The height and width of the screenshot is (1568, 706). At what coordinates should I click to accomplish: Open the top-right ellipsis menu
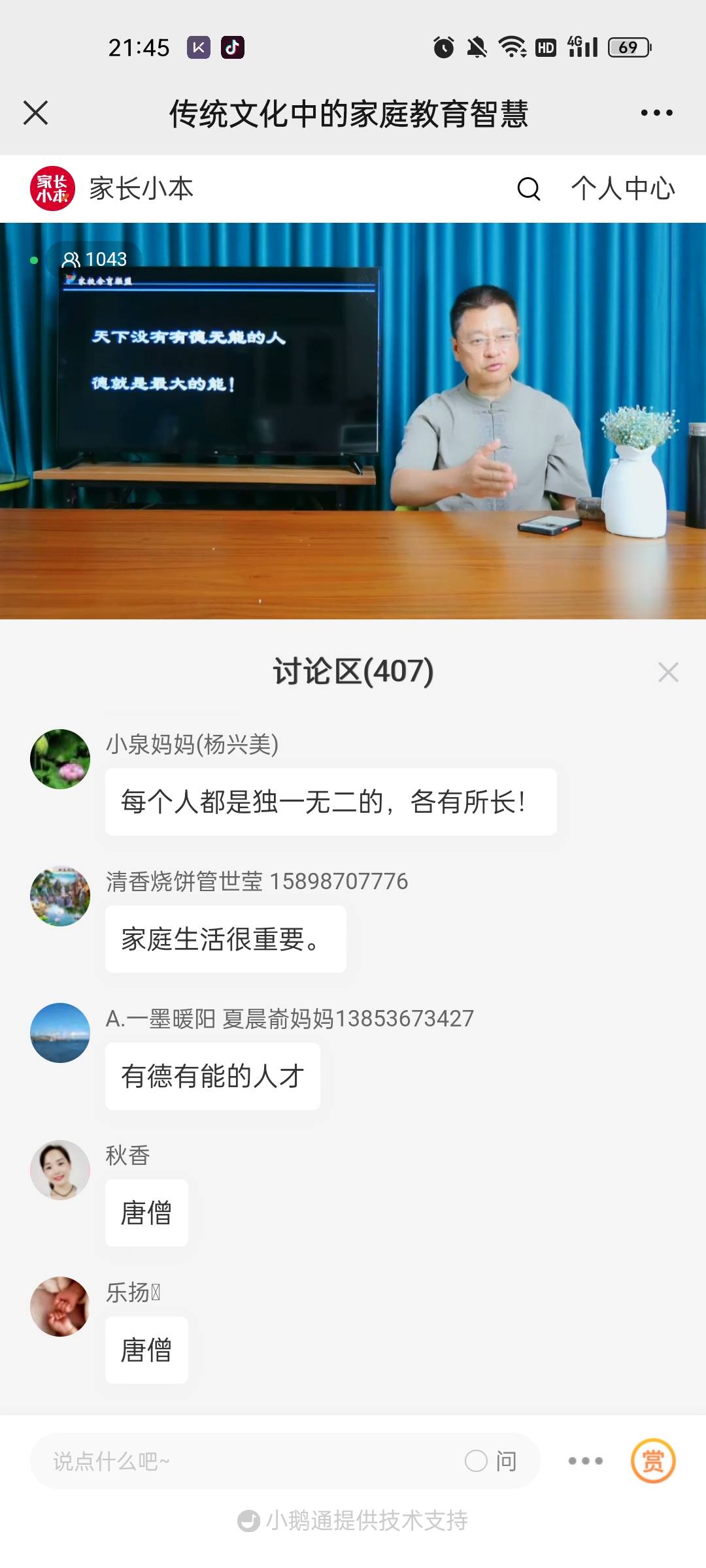(656, 112)
